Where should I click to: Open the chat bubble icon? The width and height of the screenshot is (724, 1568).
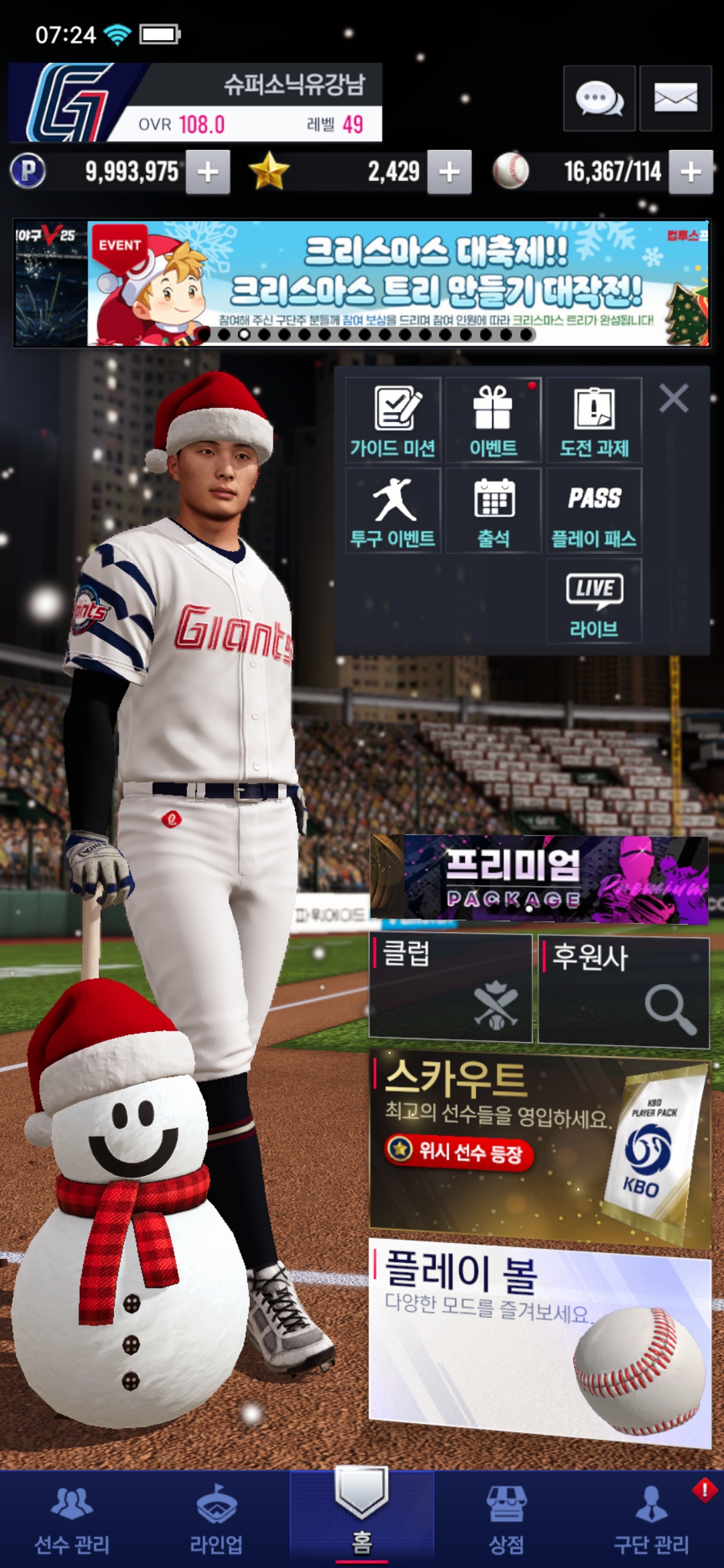(599, 99)
